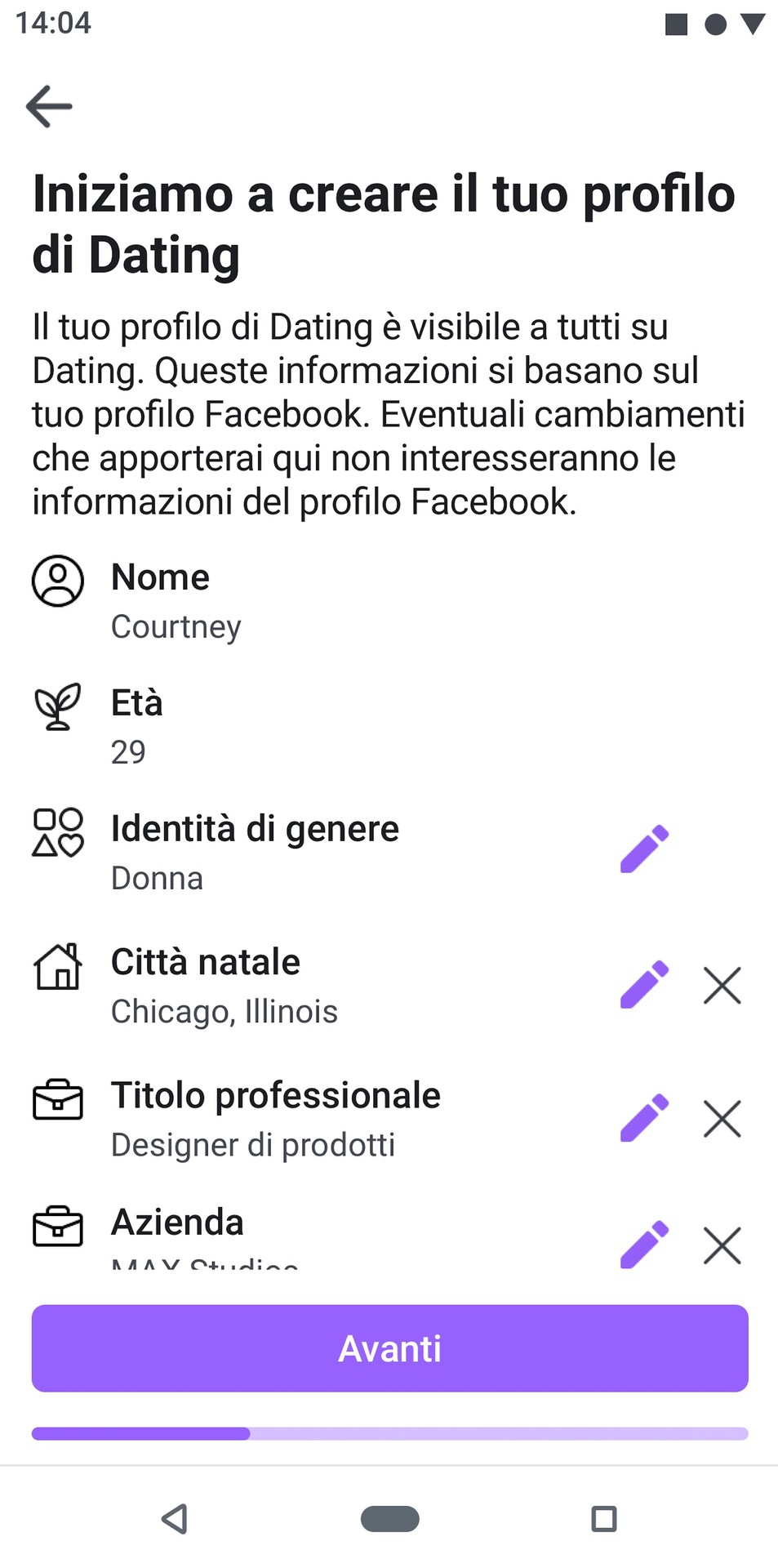778x1568 pixels.
Task: Remove Titolo professionale from profile
Action: click(x=722, y=1118)
